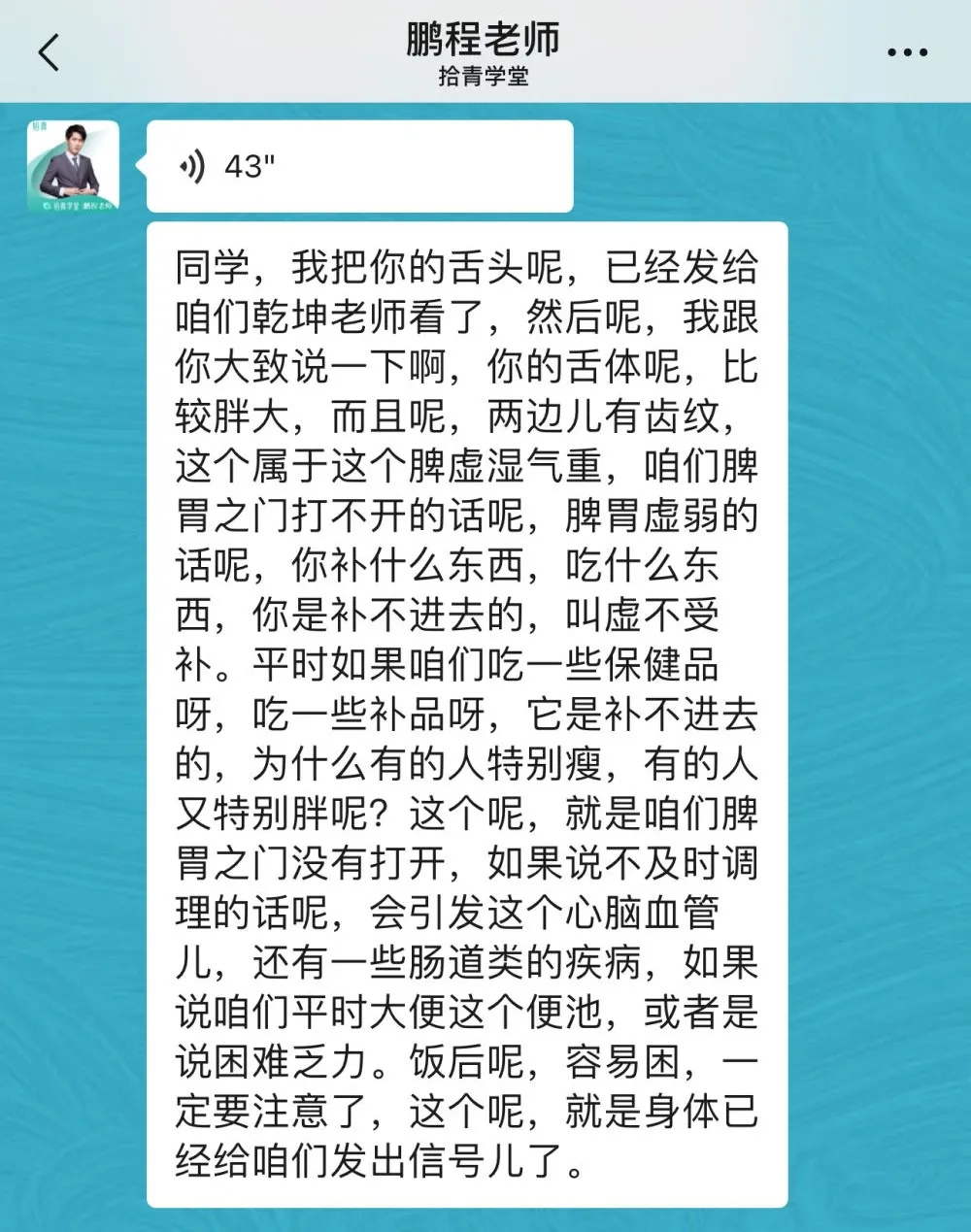Open the three-dot chat options menu
The image size is (971, 1232).
click(907, 52)
